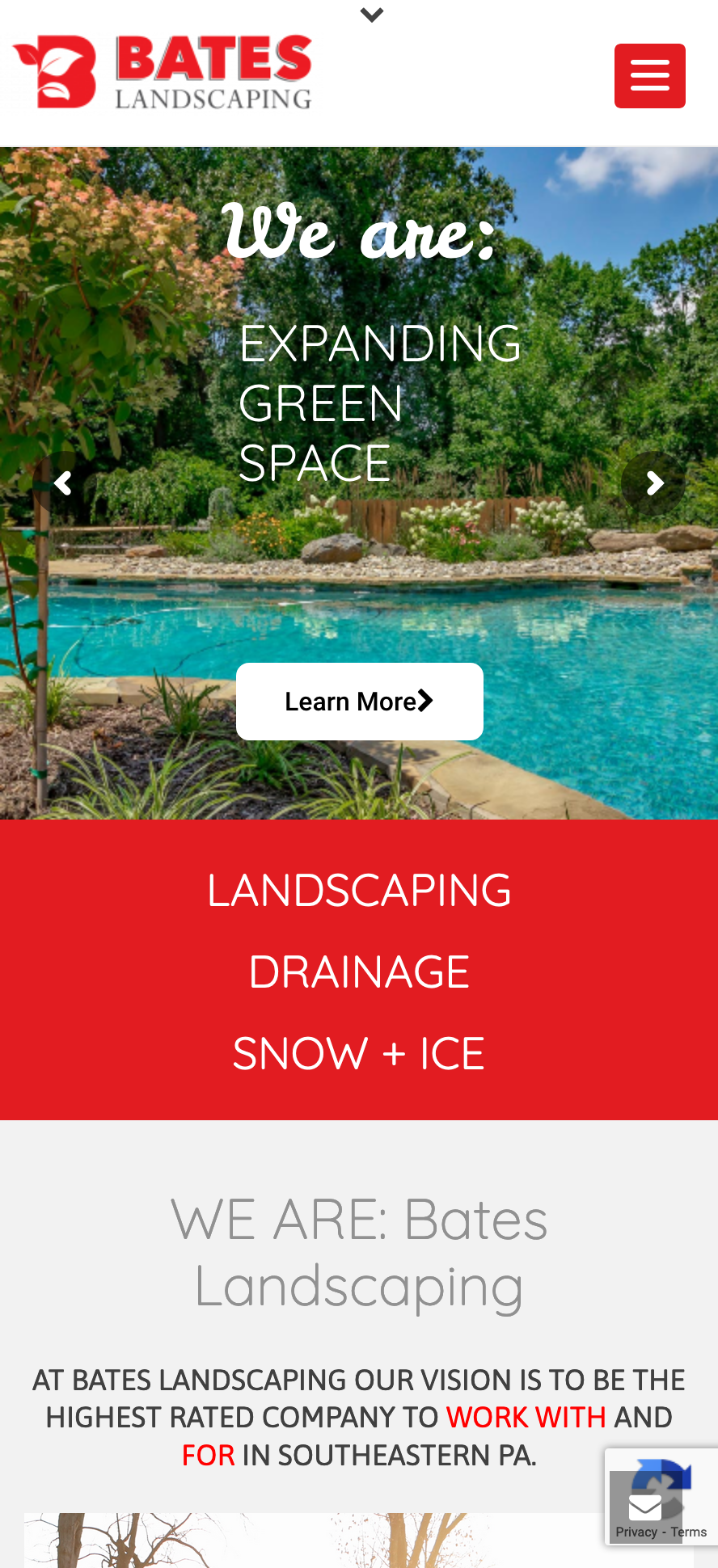Expand the top chevron dropdown
Image resolution: width=718 pixels, height=1568 pixels.
pos(371,15)
